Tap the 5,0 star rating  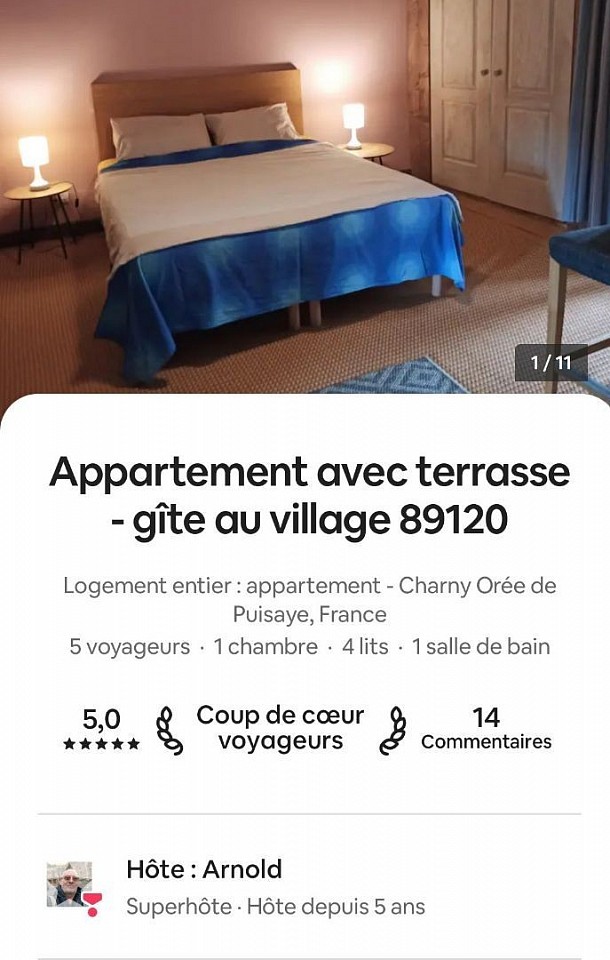(x=101, y=729)
